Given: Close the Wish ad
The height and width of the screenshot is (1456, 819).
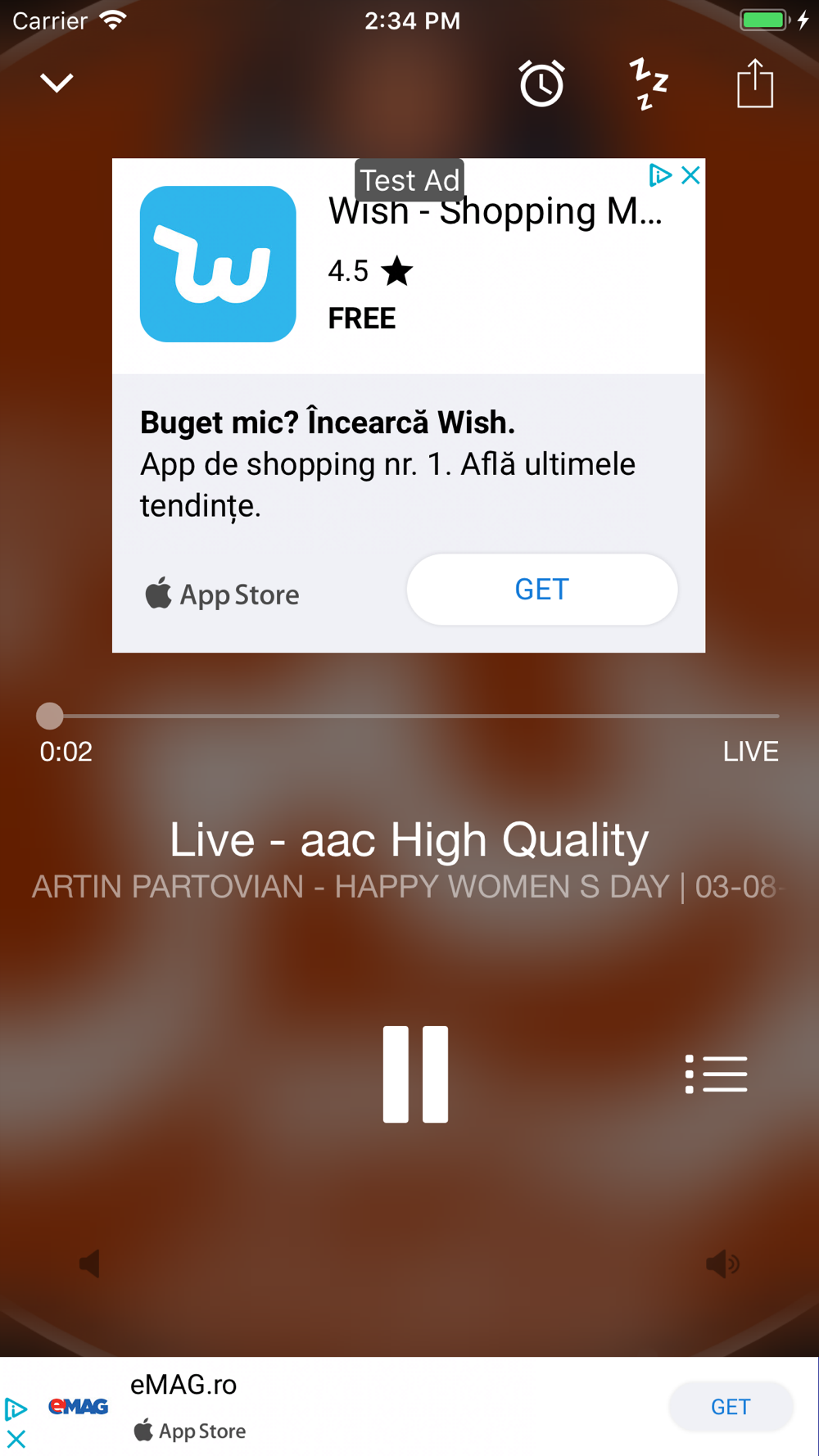Looking at the screenshot, I should (690, 175).
